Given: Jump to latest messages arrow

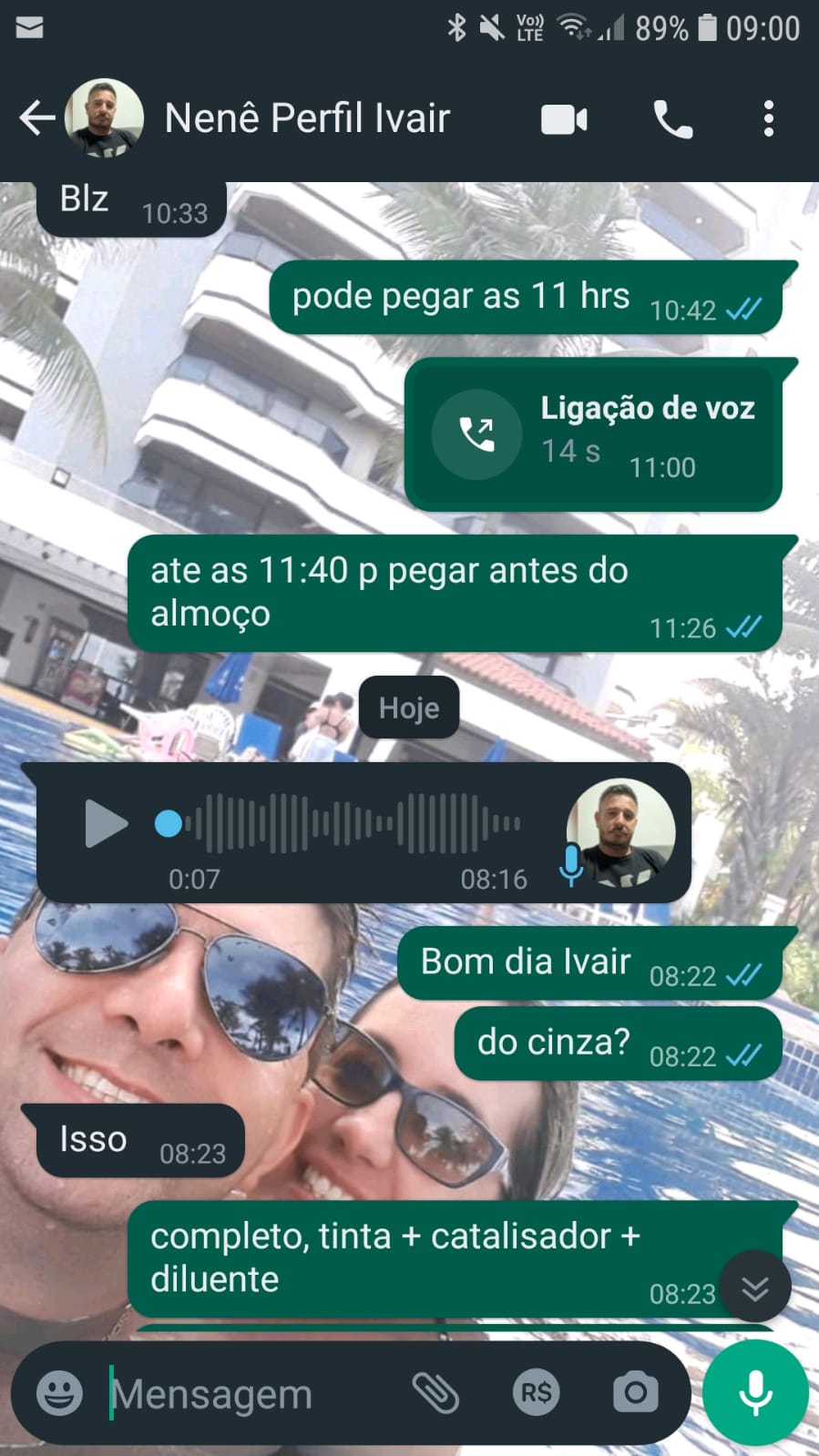Looking at the screenshot, I should pyautogui.click(x=754, y=1287).
